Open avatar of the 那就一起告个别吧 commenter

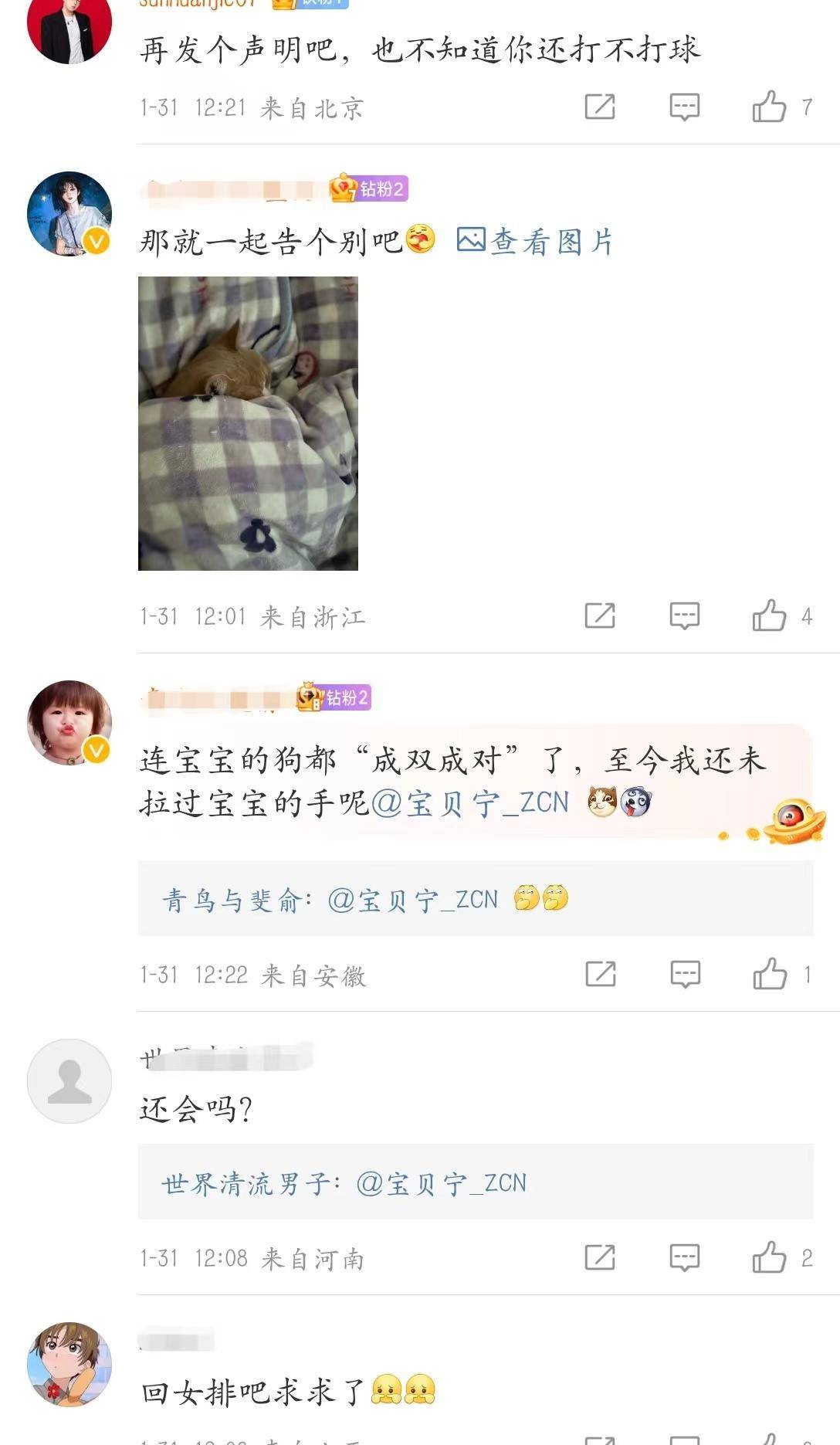[69, 214]
